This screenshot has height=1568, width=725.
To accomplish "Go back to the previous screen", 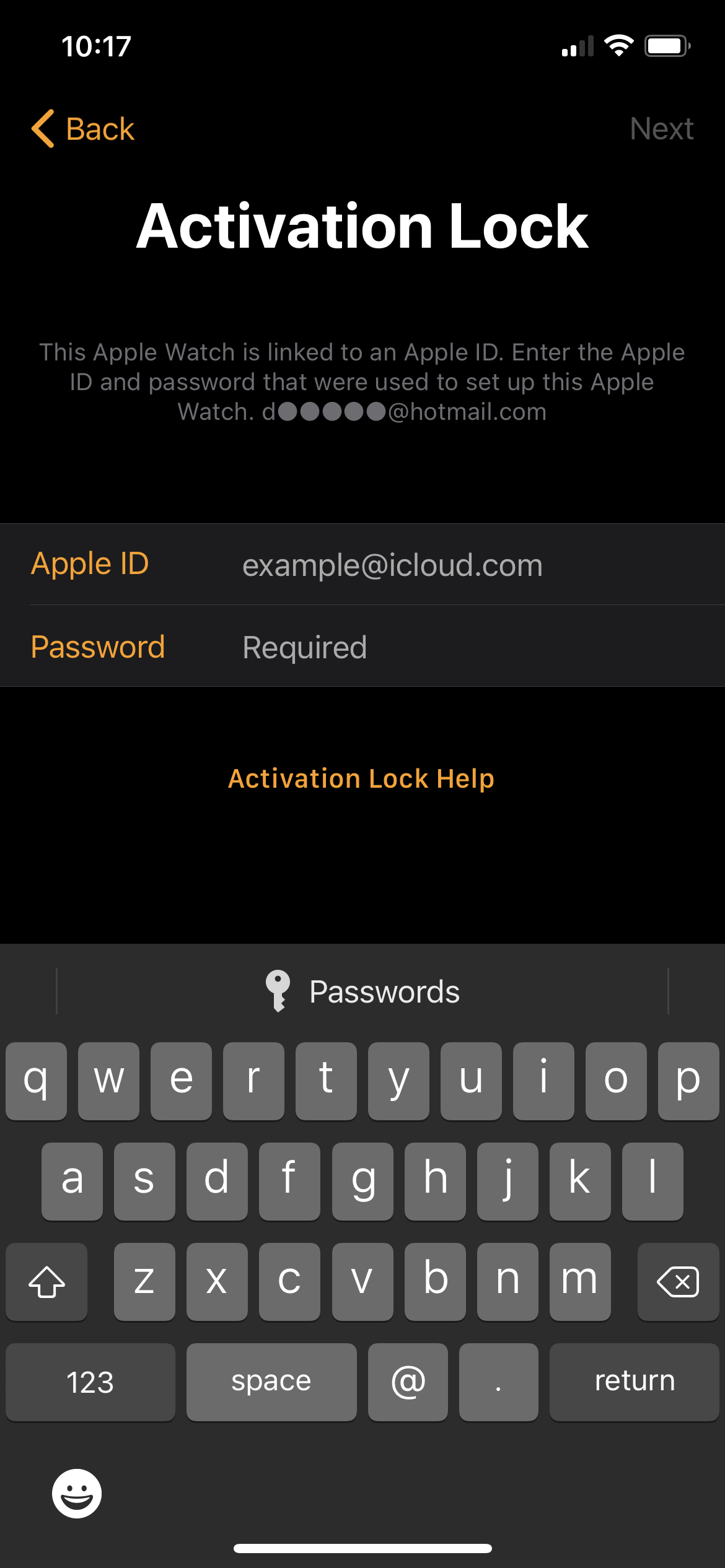I will (x=84, y=129).
